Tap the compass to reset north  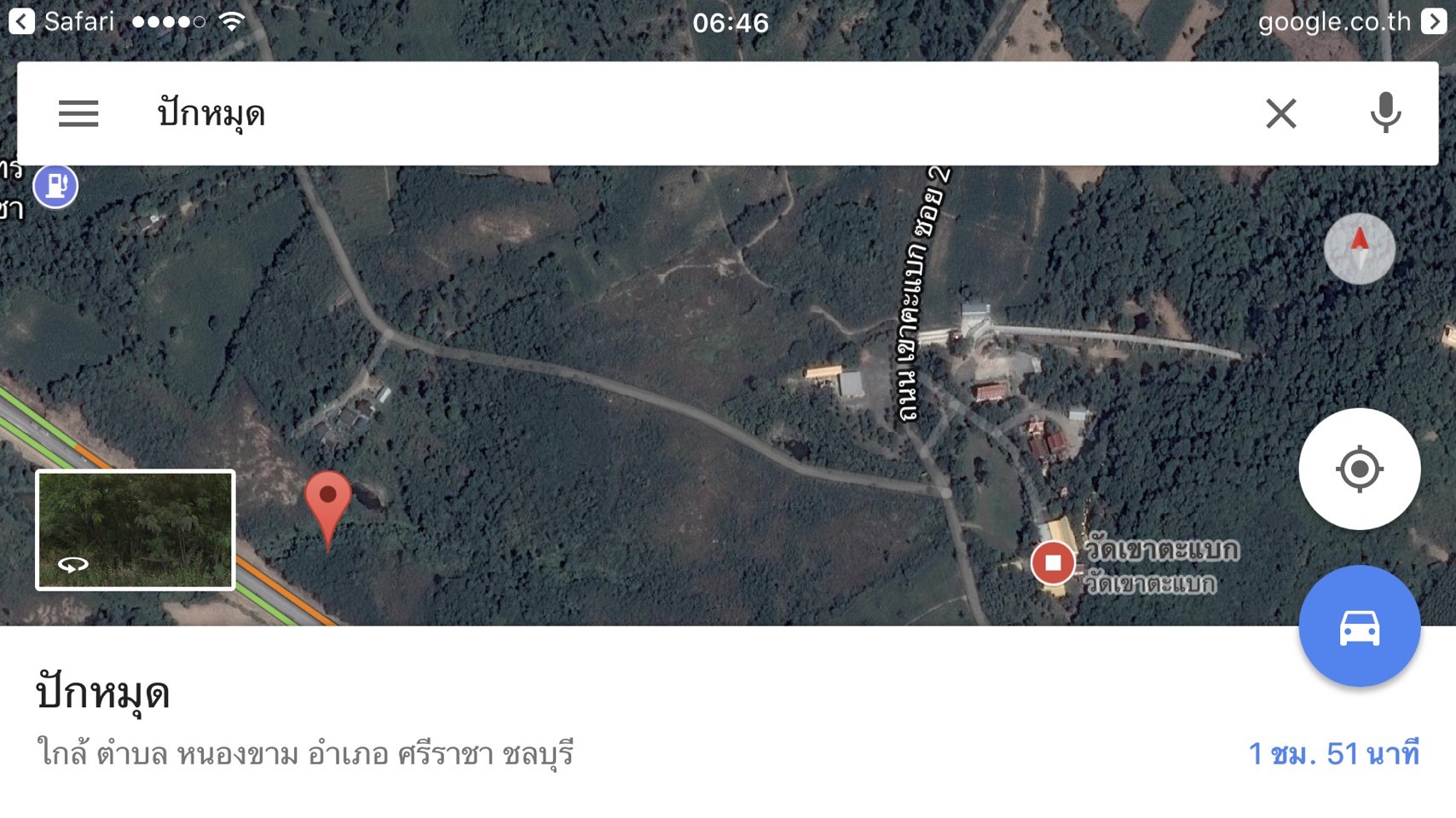[x=1359, y=248]
